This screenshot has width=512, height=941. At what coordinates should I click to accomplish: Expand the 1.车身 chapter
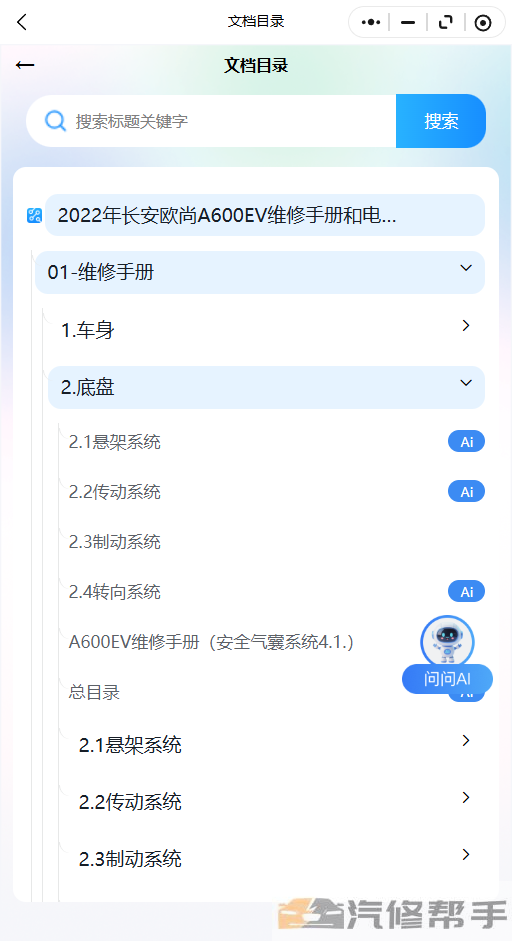267,329
